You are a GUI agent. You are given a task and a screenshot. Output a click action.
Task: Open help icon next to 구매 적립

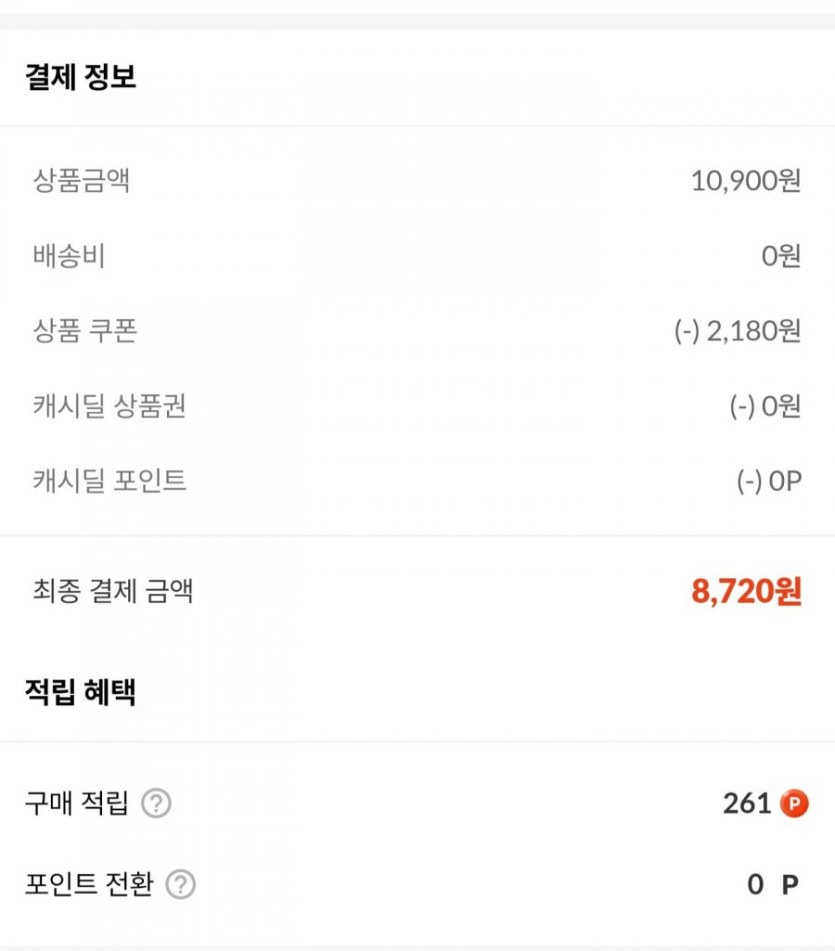tap(156, 803)
